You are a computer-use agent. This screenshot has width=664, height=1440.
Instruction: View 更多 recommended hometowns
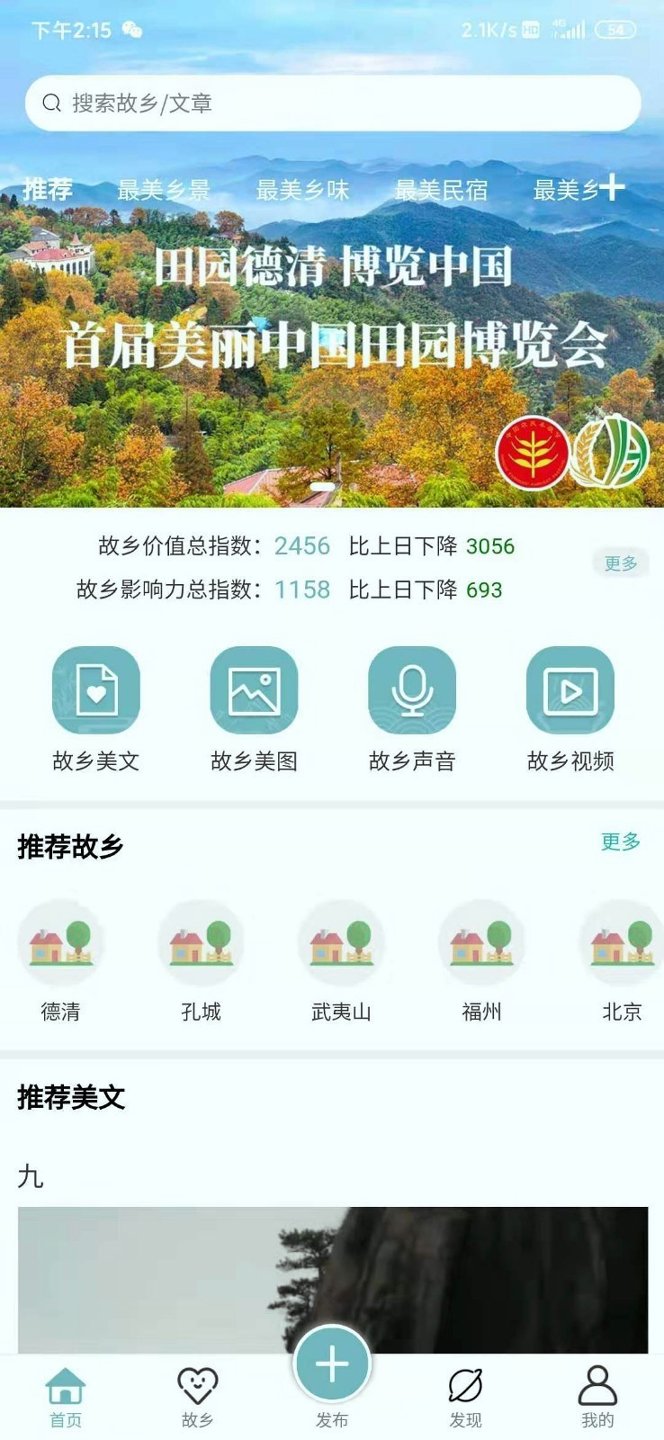[620, 842]
